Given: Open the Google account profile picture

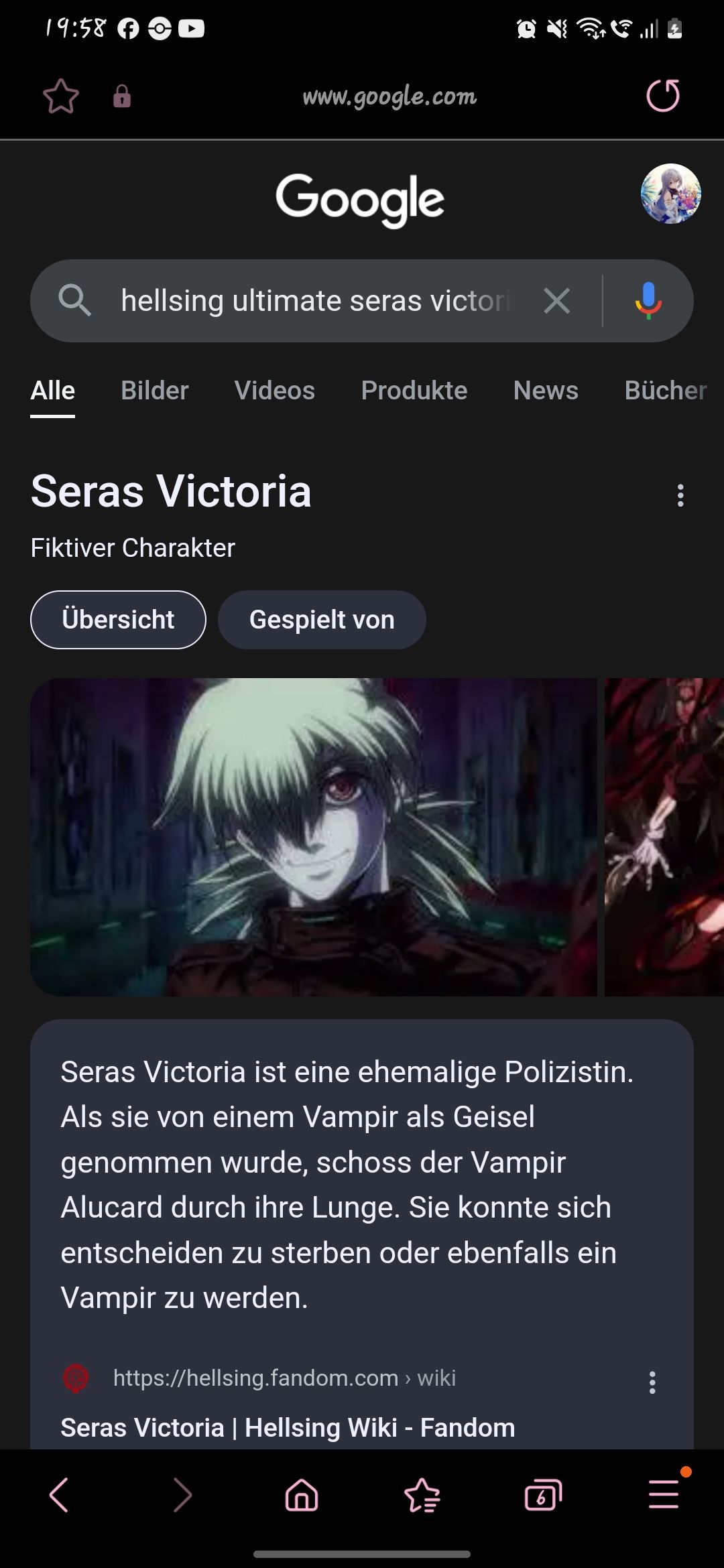Looking at the screenshot, I should point(670,194).
